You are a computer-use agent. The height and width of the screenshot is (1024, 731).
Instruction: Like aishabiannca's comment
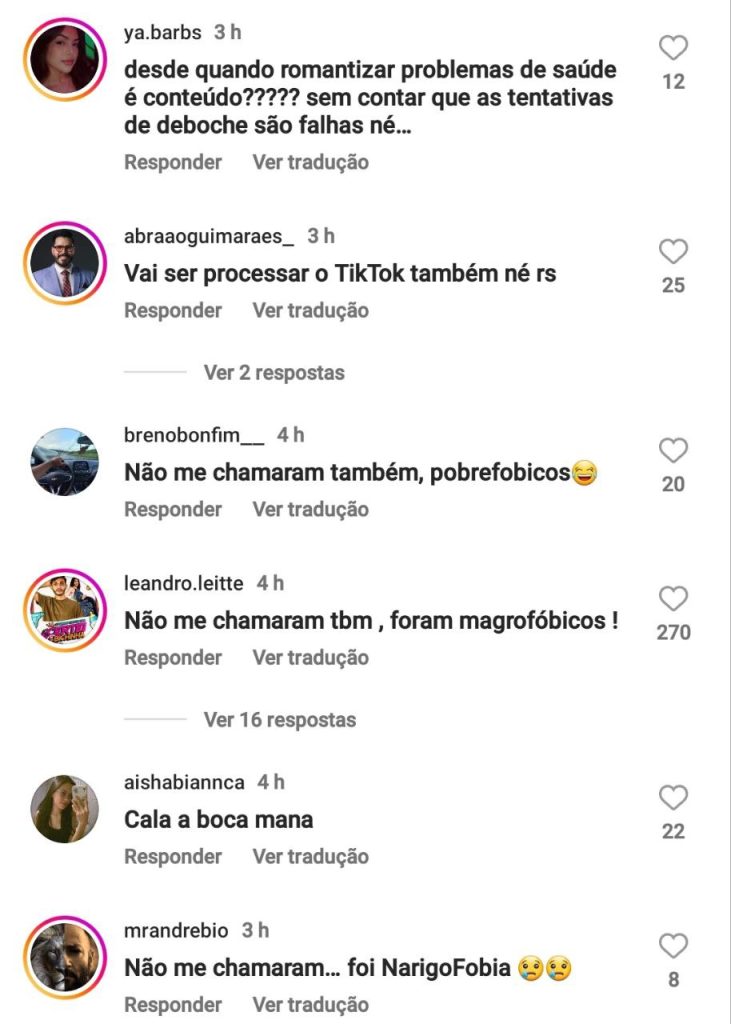tap(674, 798)
